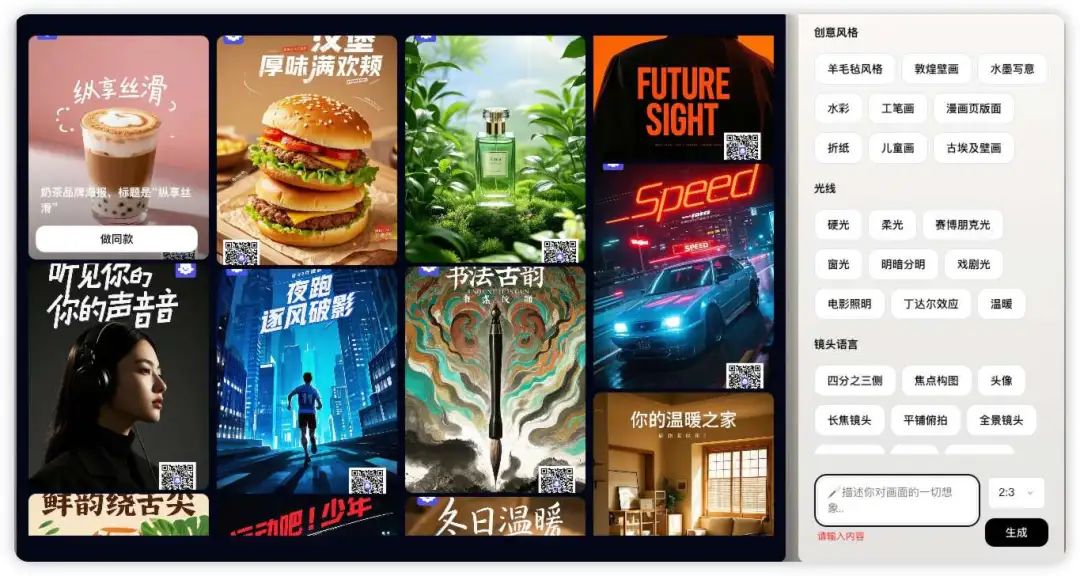Select the 焦点构图 lens chip

click(936, 381)
